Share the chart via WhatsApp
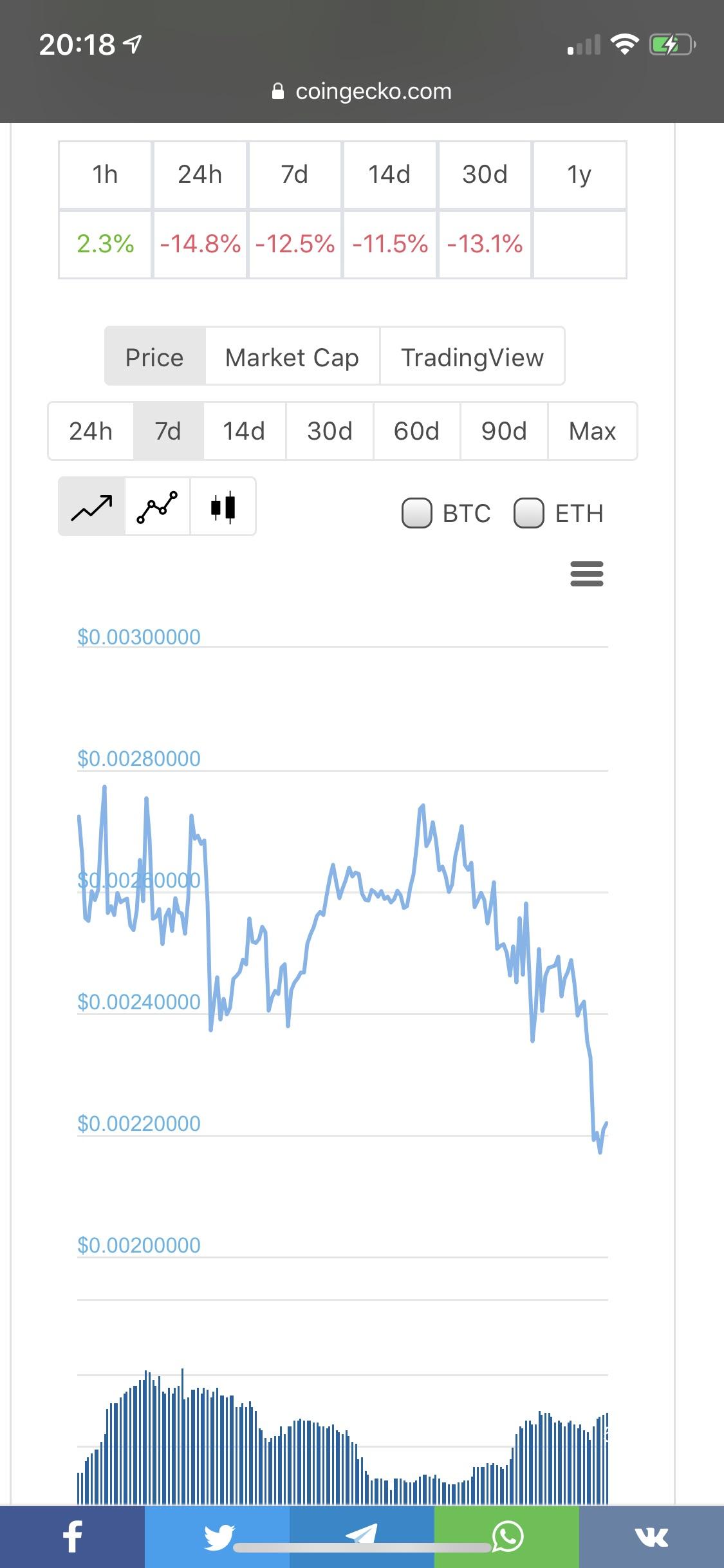Screen dimensions: 724x1568 point(506,1534)
